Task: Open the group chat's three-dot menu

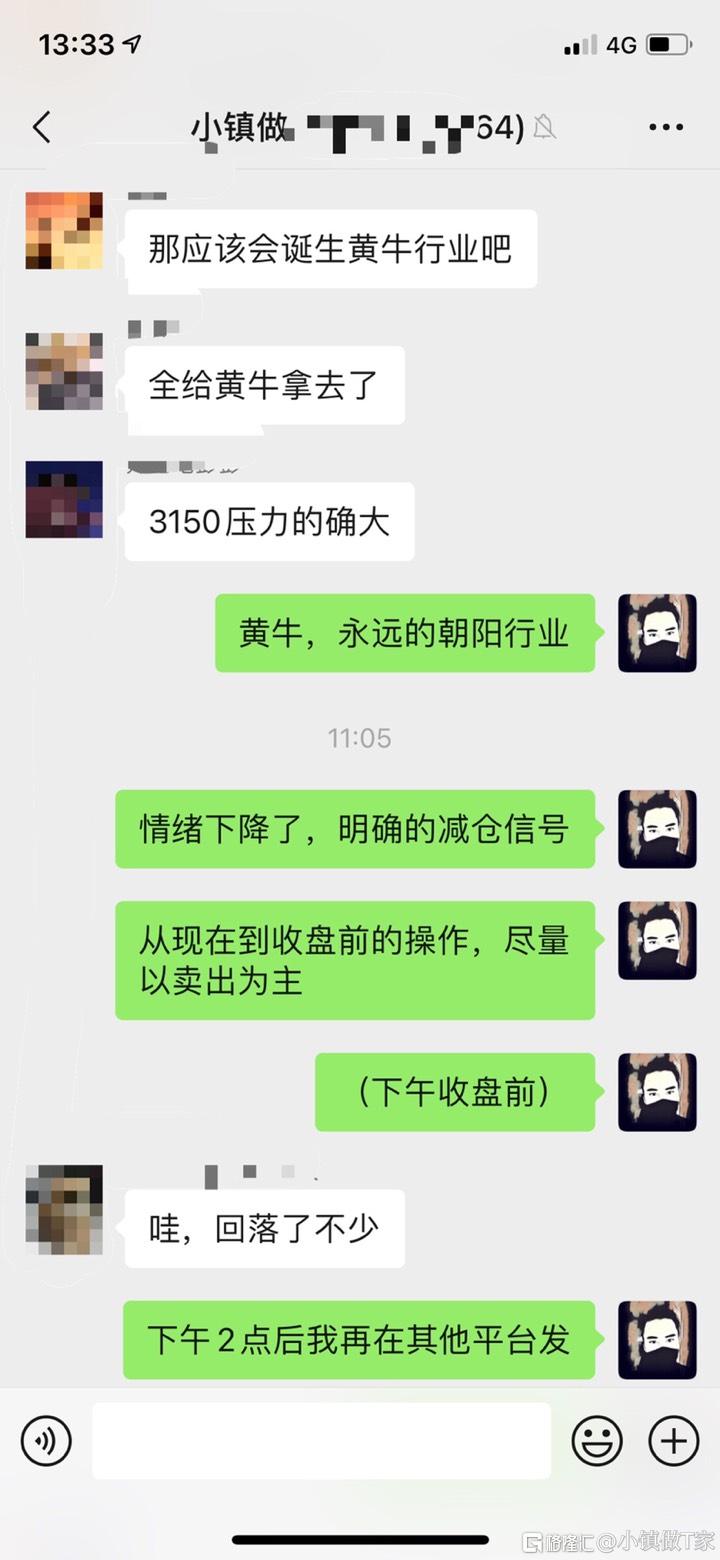Action: [x=666, y=128]
